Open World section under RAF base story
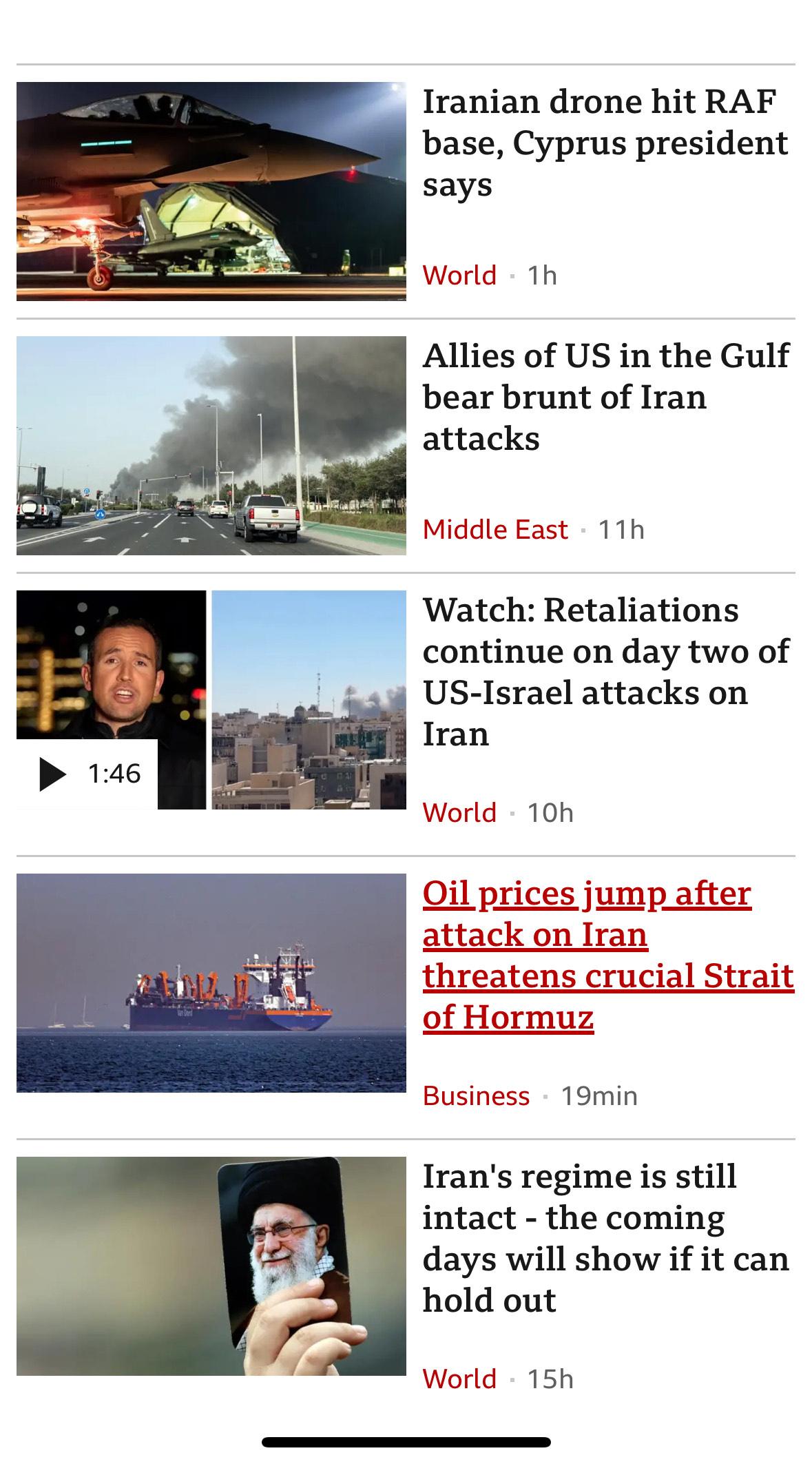812x1464 pixels. click(x=459, y=276)
